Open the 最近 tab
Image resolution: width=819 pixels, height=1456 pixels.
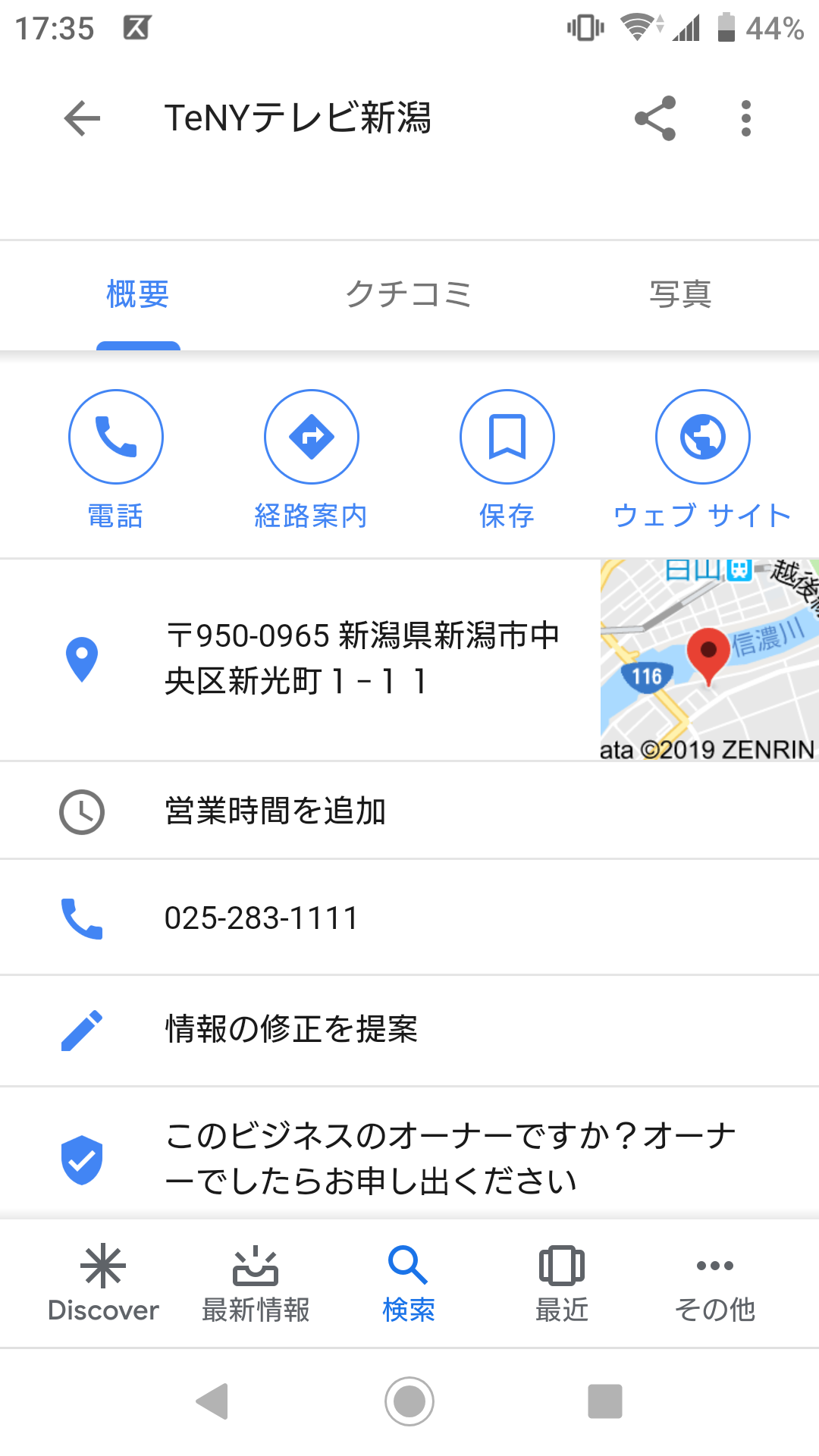tap(562, 1283)
